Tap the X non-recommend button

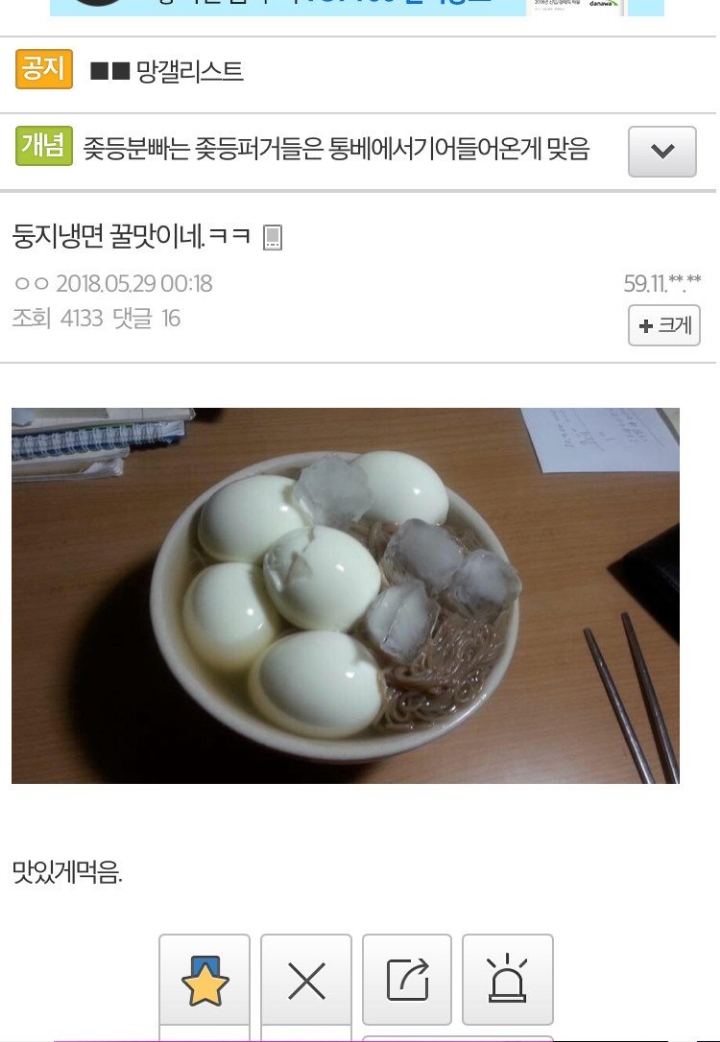(306, 980)
